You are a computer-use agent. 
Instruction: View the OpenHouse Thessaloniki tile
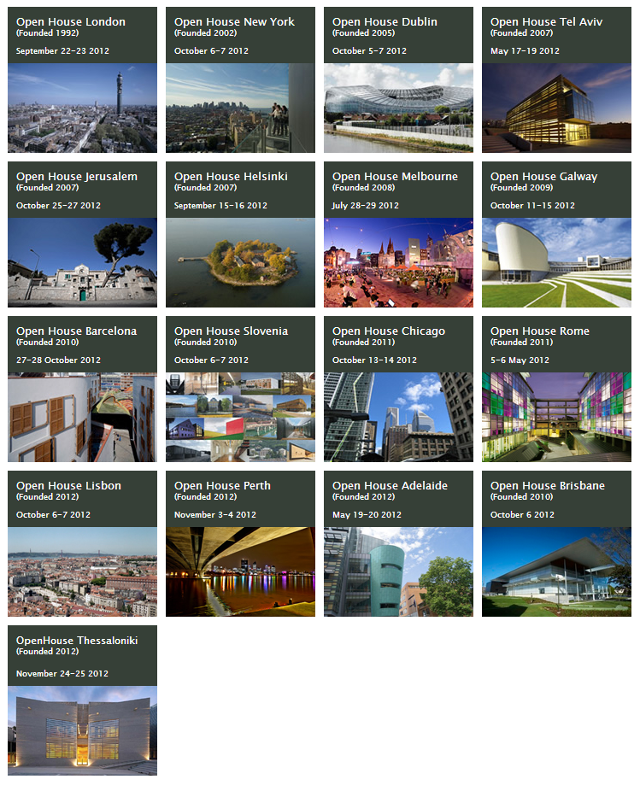click(82, 700)
